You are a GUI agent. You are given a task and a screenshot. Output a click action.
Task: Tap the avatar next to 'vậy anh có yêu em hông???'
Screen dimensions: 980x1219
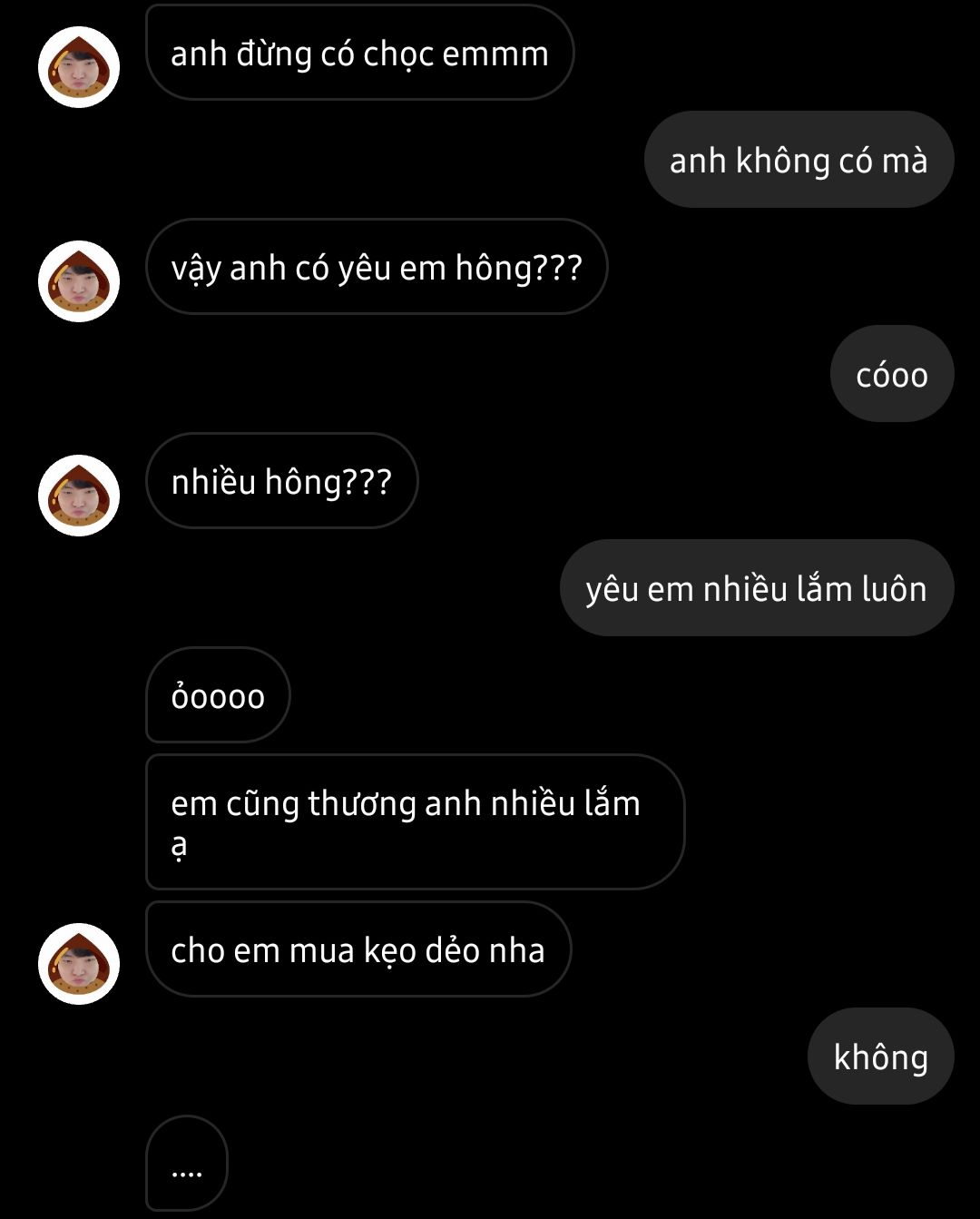click(79, 281)
